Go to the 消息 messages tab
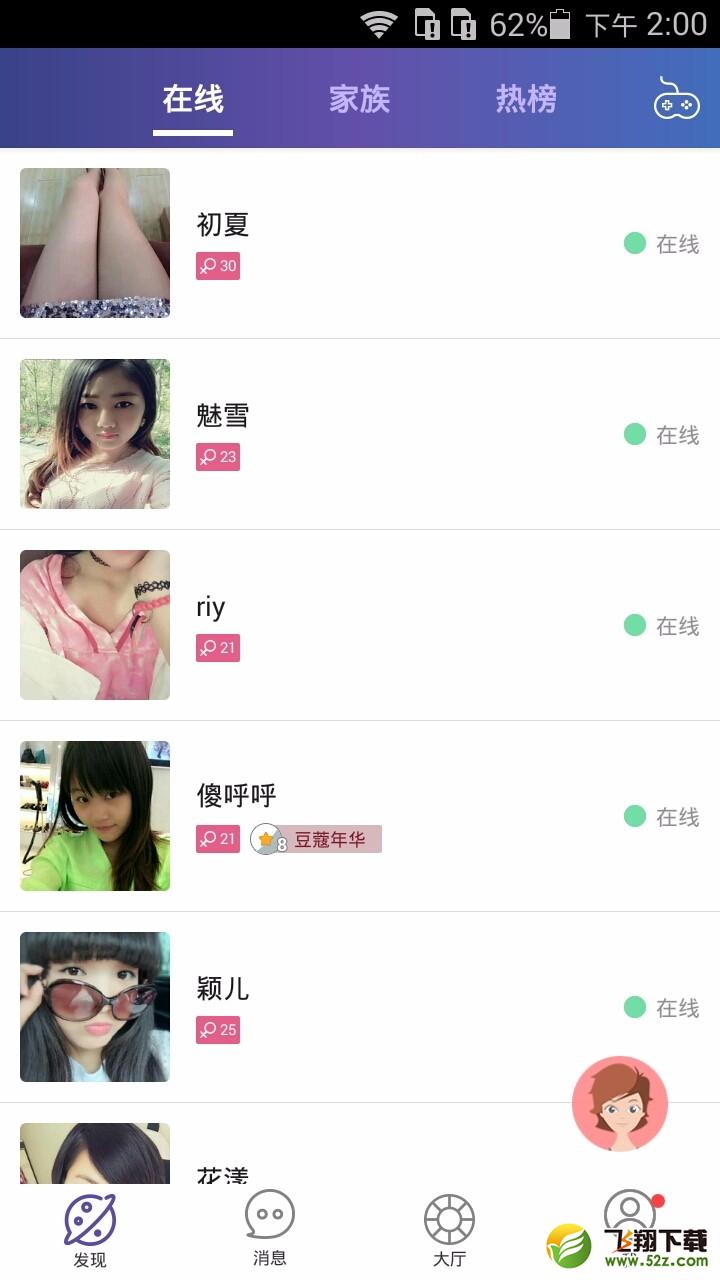The width and height of the screenshot is (720, 1280). (x=270, y=1228)
